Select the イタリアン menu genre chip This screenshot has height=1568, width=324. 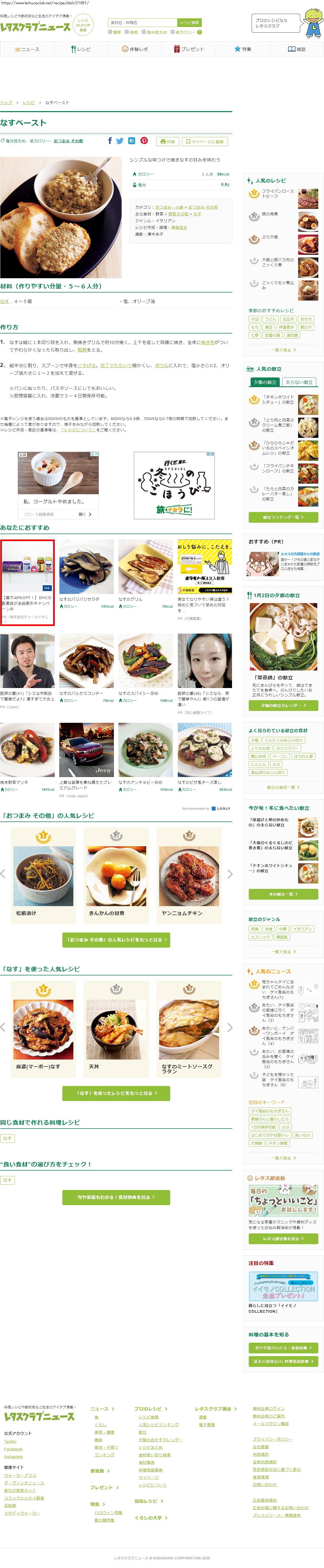click(x=303, y=929)
